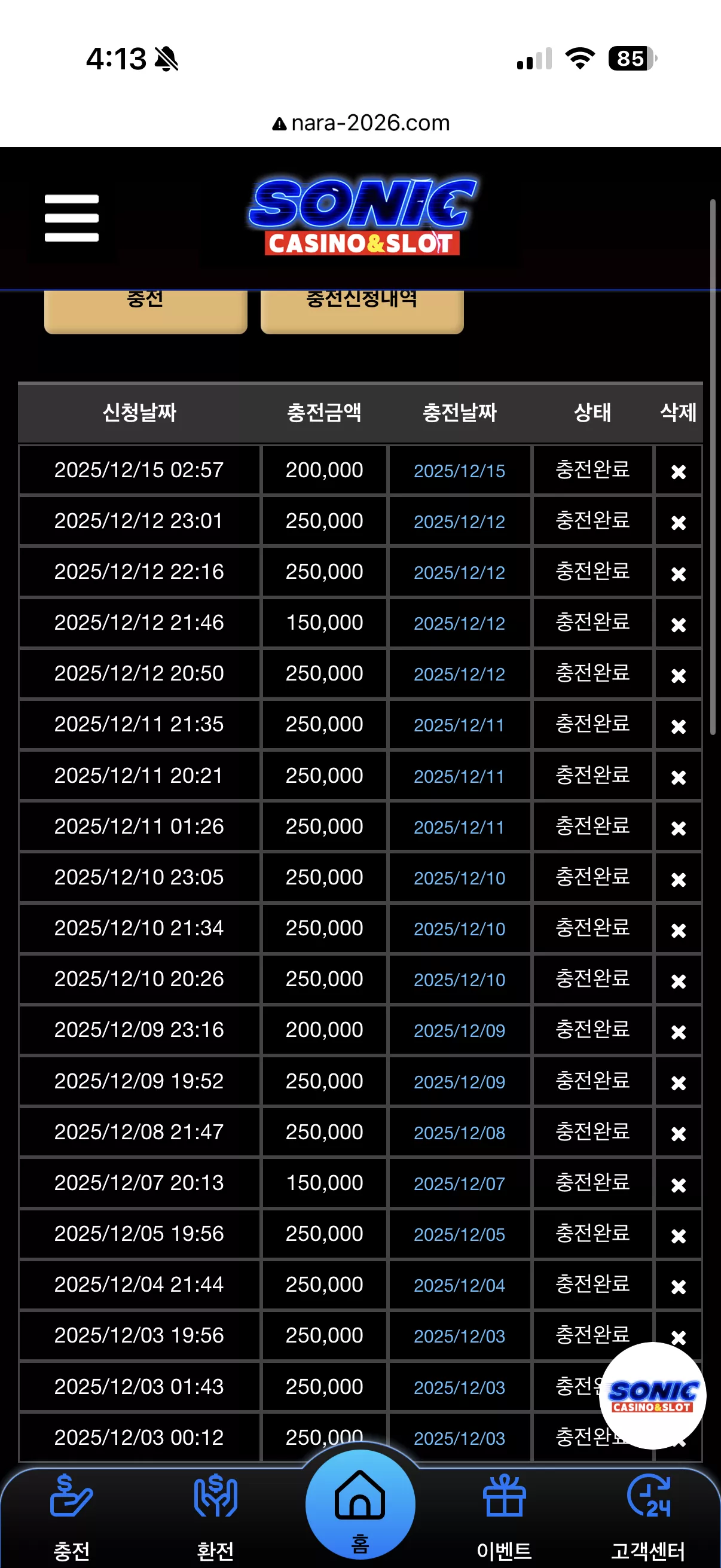Switch to the 환전 tab
This screenshot has height=1568, width=721.
(x=215, y=1515)
